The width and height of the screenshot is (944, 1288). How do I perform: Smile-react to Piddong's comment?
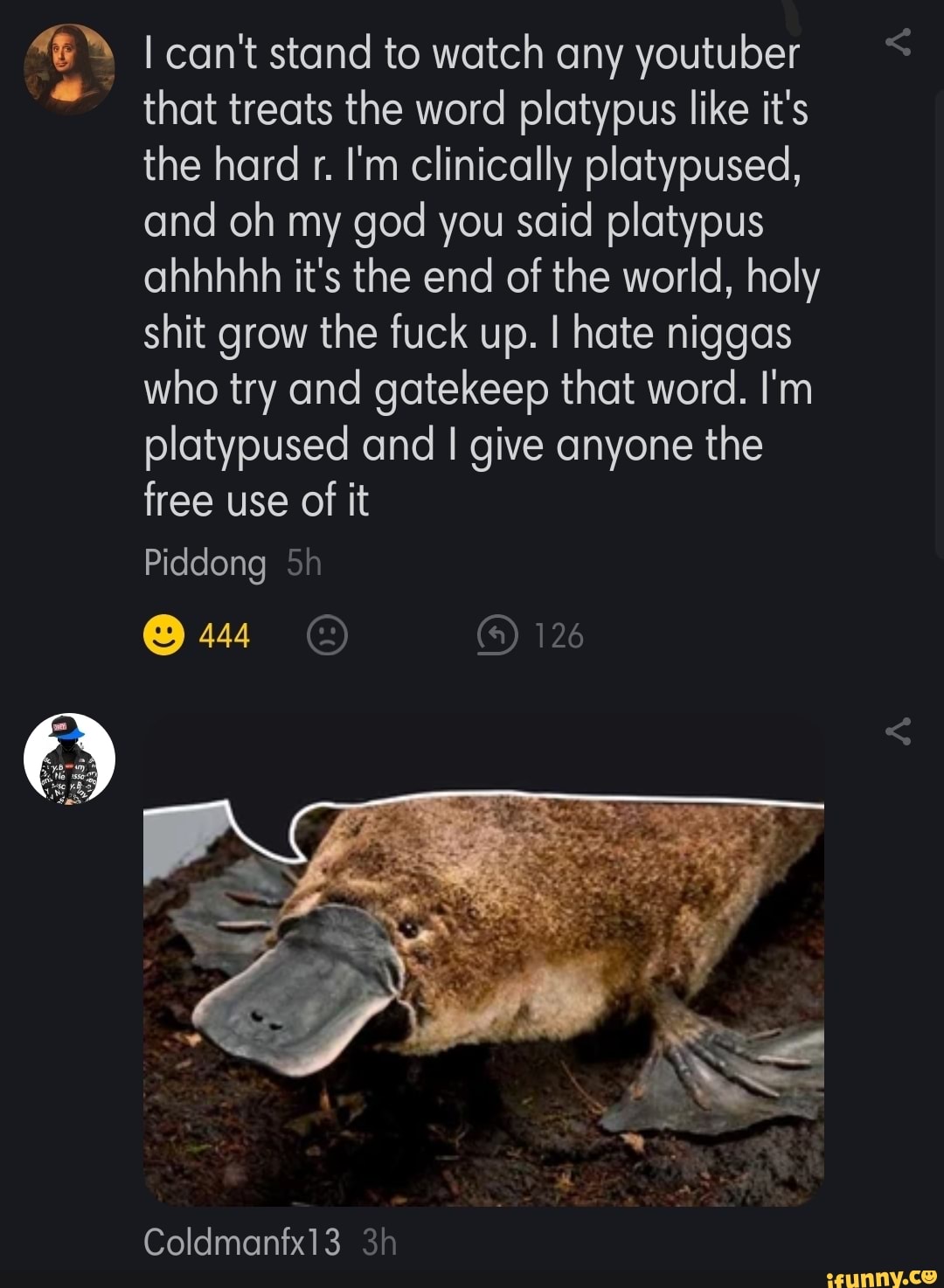(x=163, y=635)
